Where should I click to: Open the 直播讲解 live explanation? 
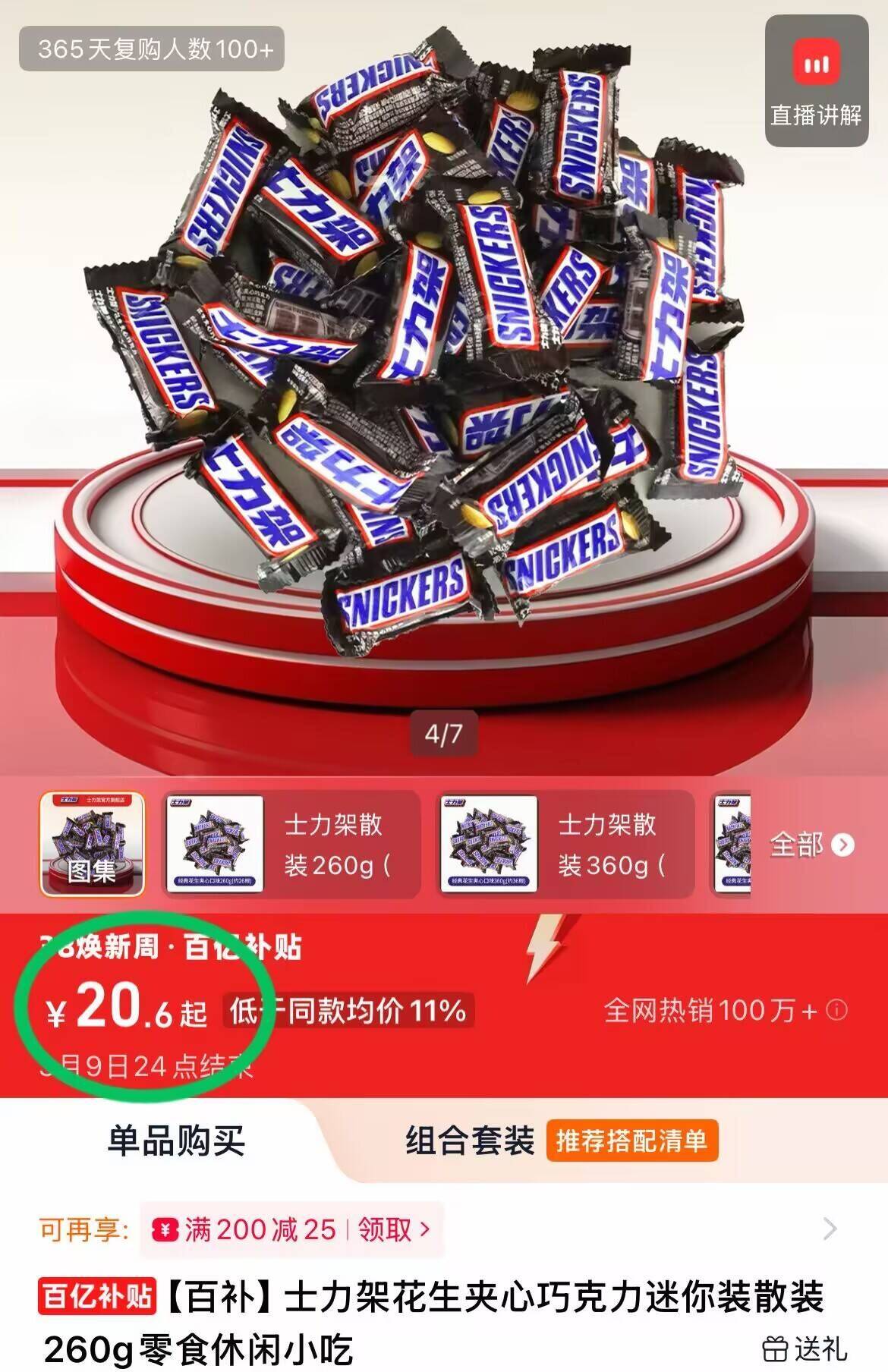click(816, 82)
